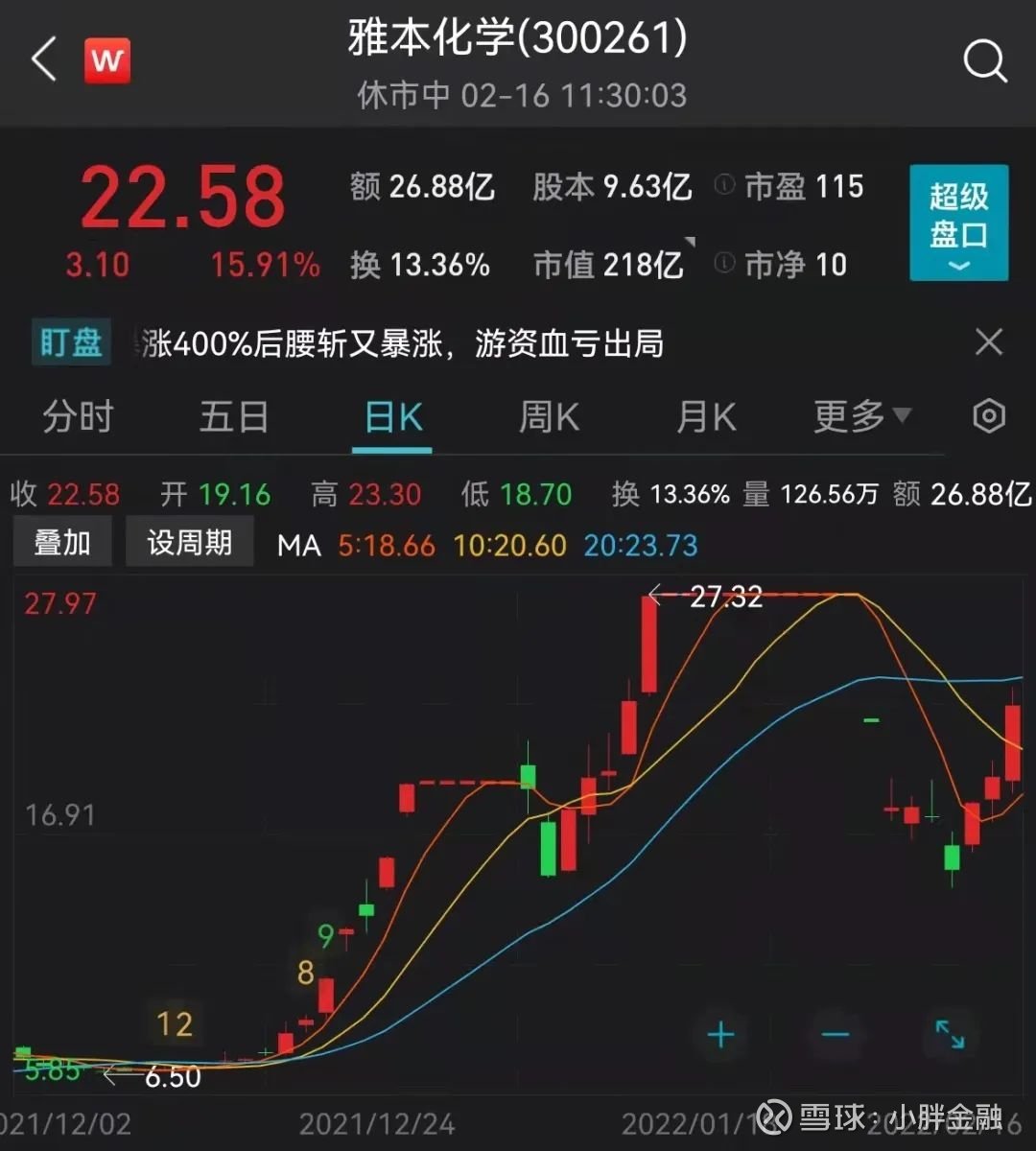Tap the back arrow
The height and width of the screenshot is (1151, 1036).
click(x=42, y=59)
